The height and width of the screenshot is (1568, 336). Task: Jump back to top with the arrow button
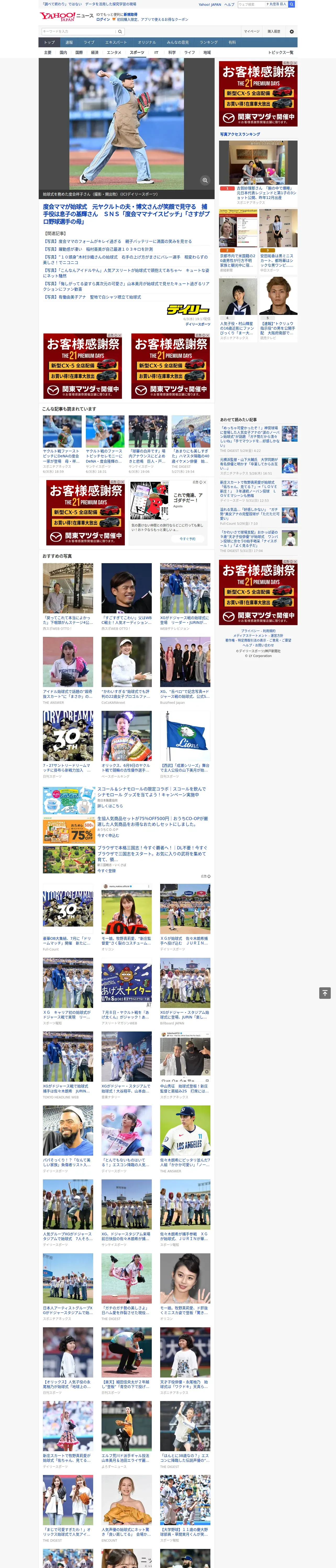pyautogui.click(x=325, y=993)
